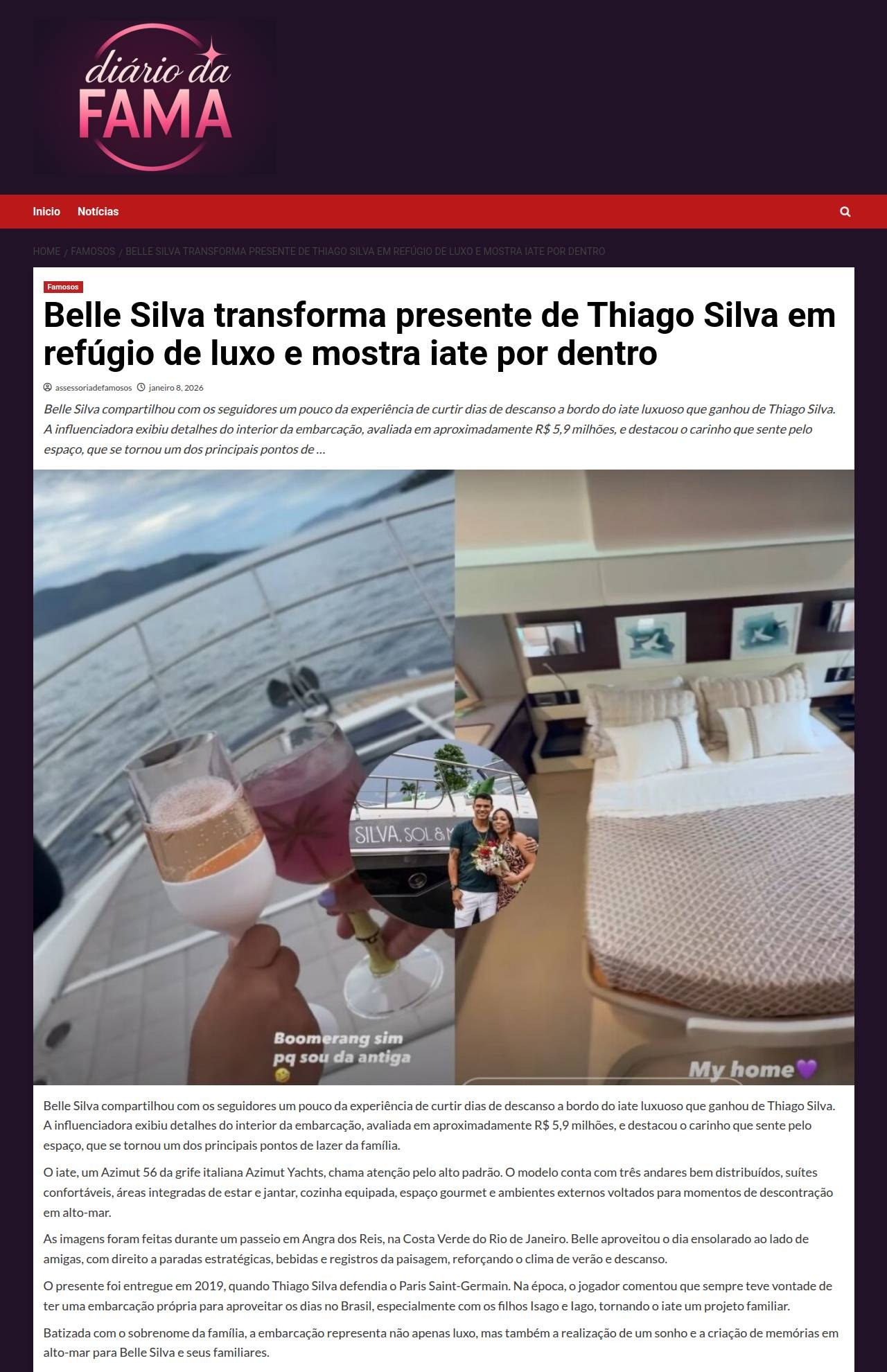
Task: Tap the red Famosos category tag
Action: click(63, 287)
